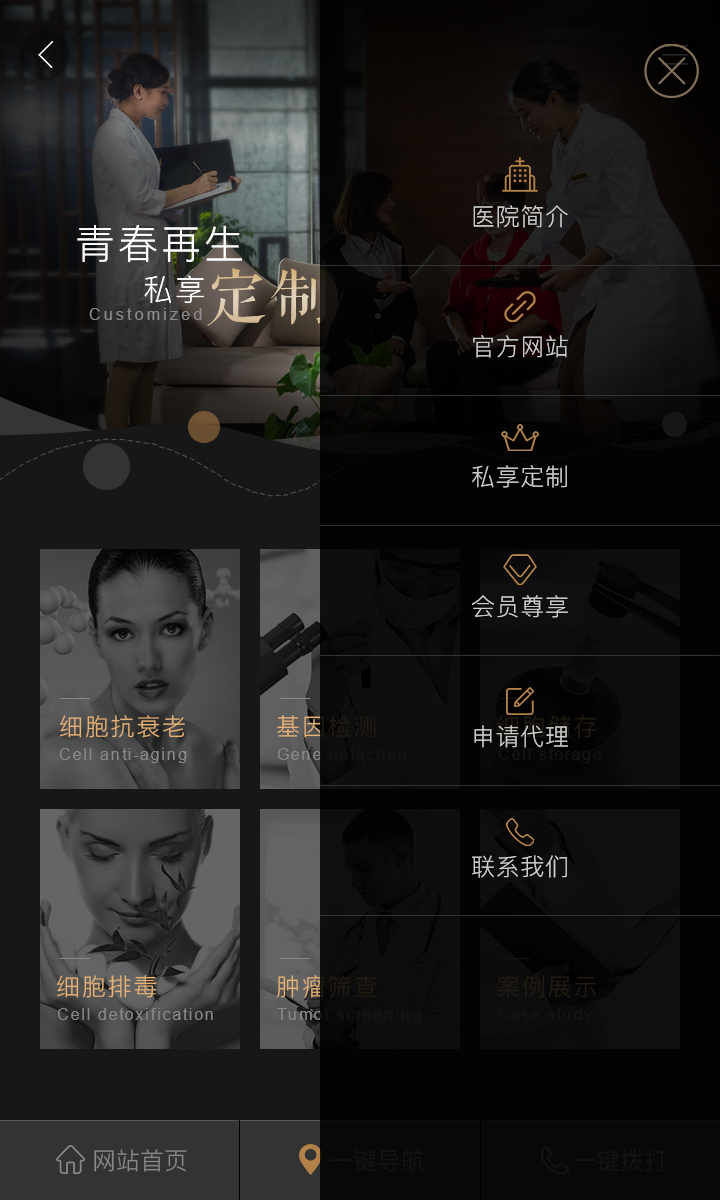Open 官方网站 link in menu
Screen dimensions: 720x1200
coord(520,328)
